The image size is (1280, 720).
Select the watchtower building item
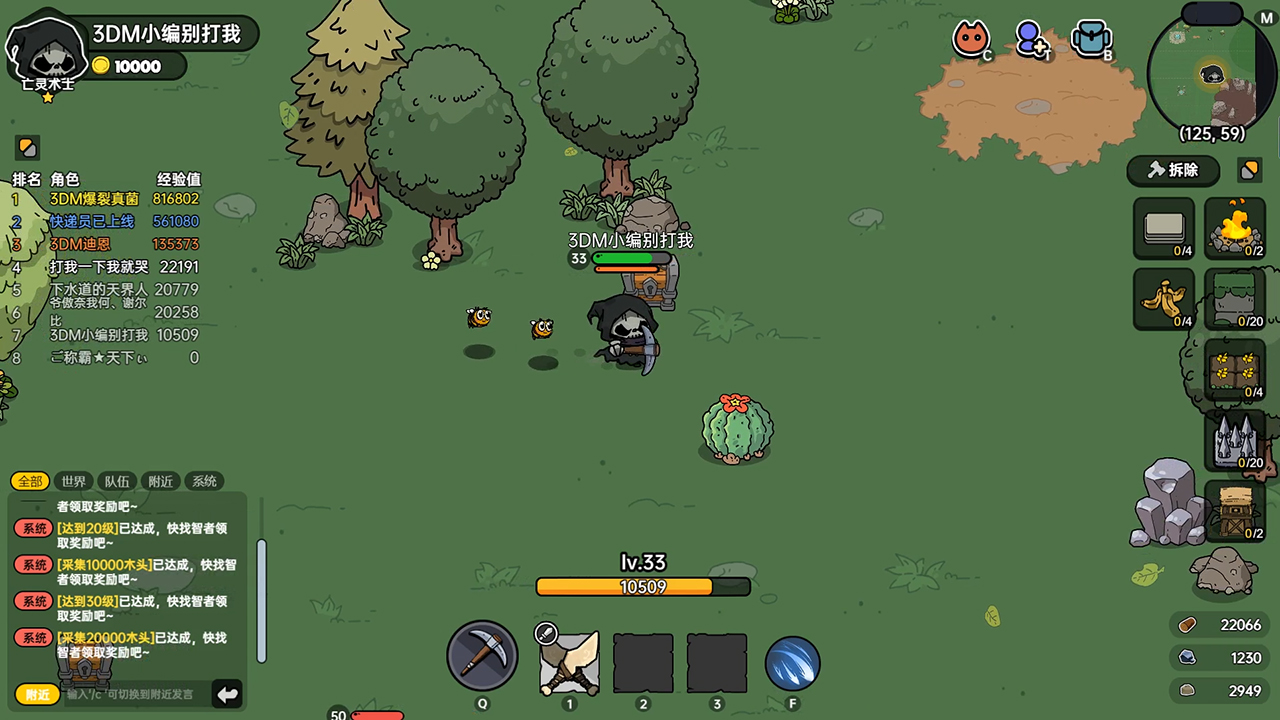point(1234,510)
